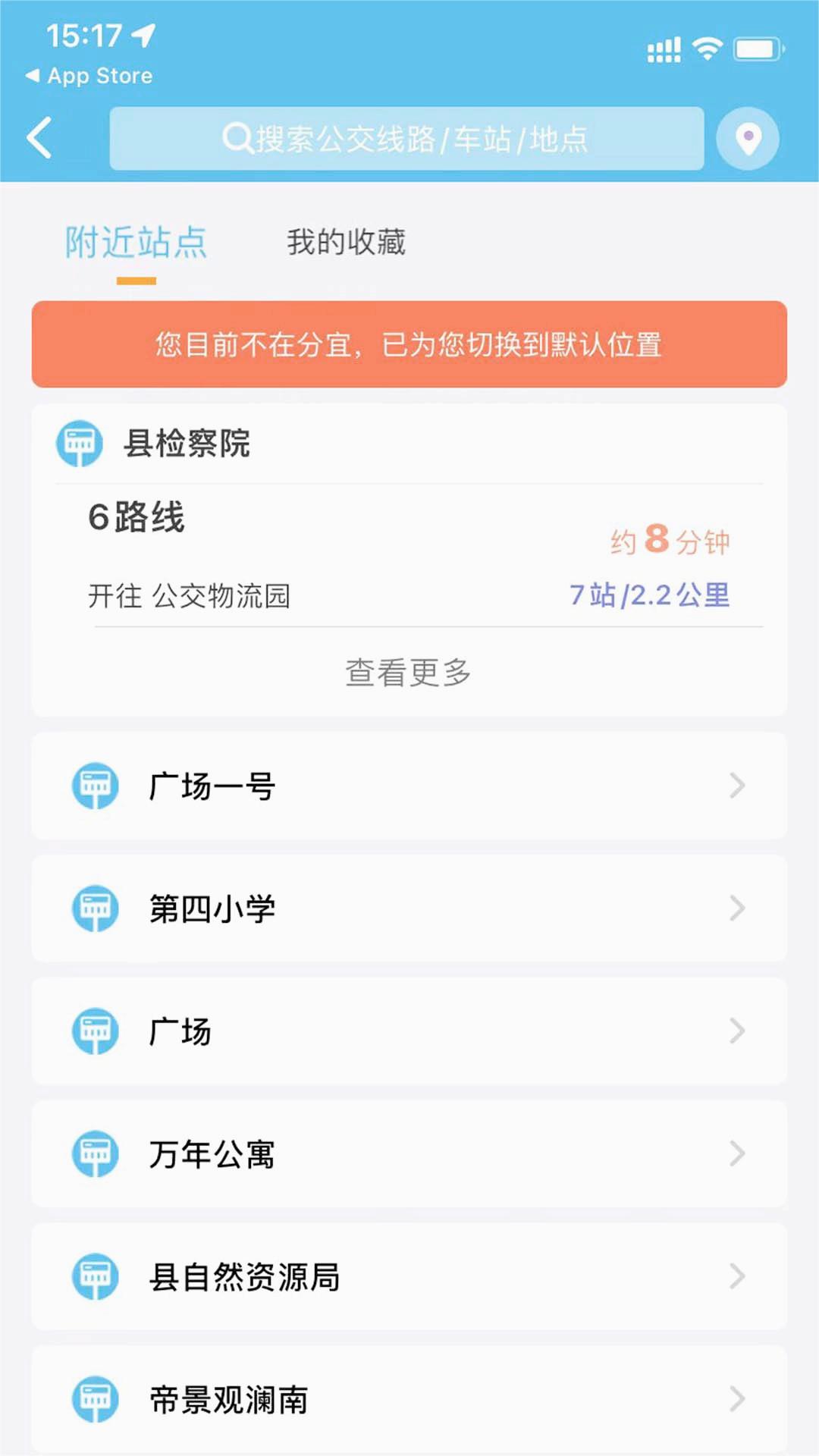The image size is (819, 1456).
Task: Open the chevron next to 万年公寓
Action: pos(737,1154)
